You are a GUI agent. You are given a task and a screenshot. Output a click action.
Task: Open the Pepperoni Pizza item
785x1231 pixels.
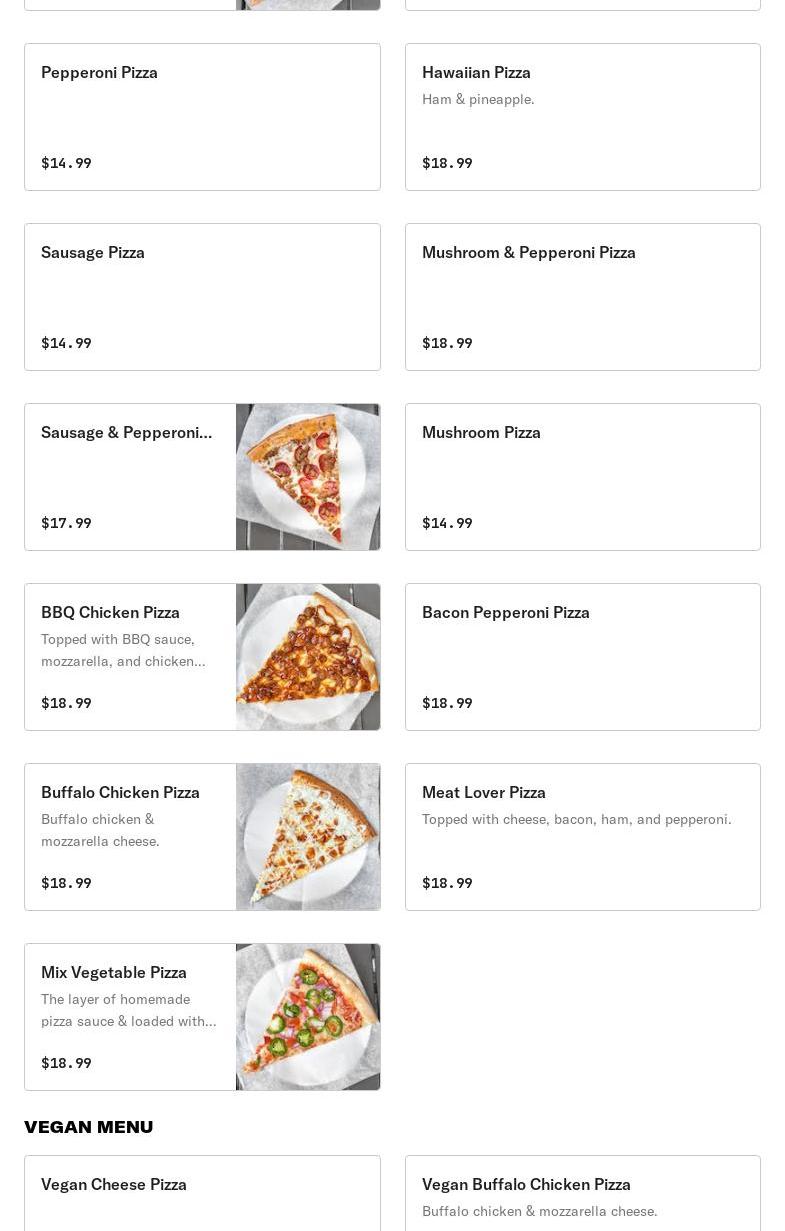pyautogui.click(x=202, y=117)
